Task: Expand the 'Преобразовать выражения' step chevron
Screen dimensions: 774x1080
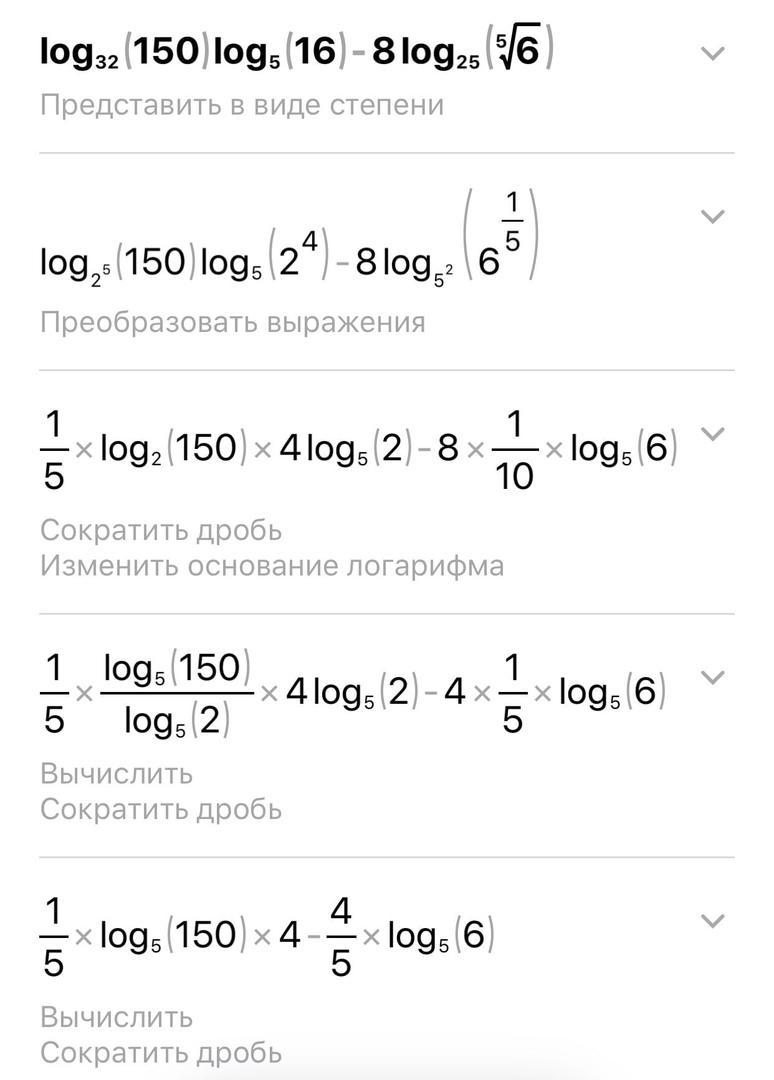Action: pos(712,216)
